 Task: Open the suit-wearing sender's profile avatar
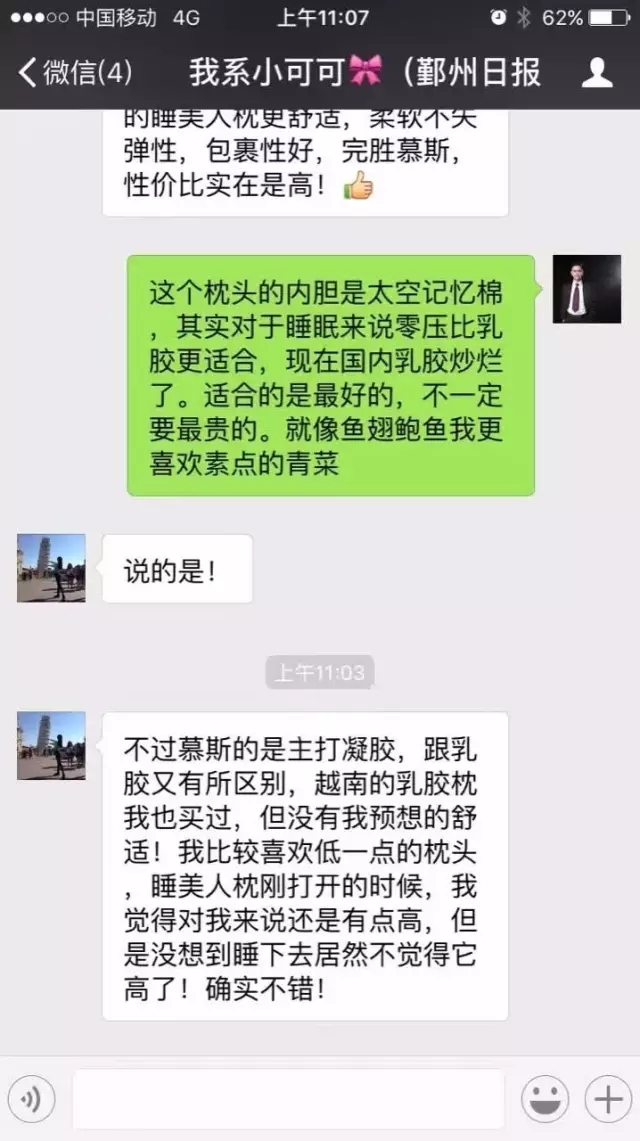[x=586, y=289]
